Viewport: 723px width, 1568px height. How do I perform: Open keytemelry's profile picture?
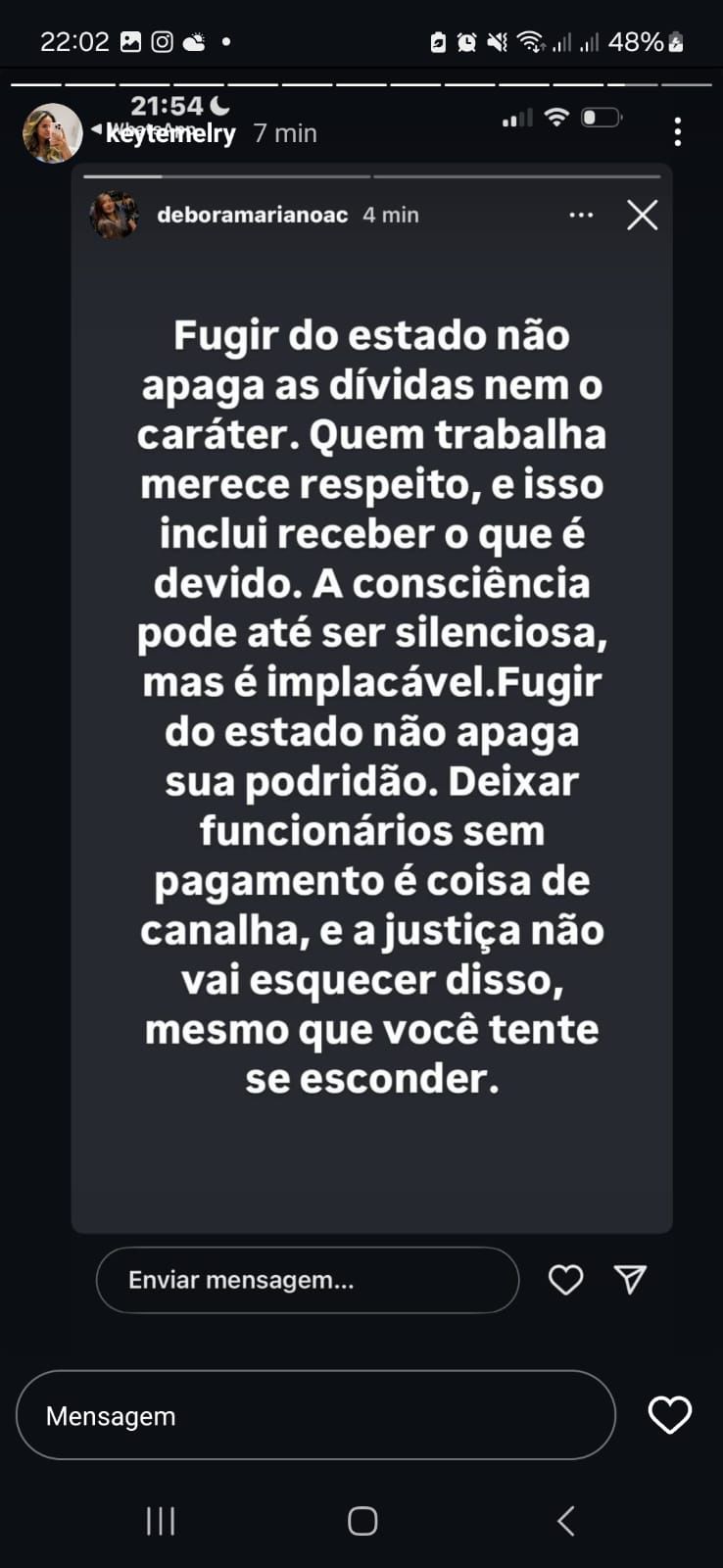(x=52, y=132)
